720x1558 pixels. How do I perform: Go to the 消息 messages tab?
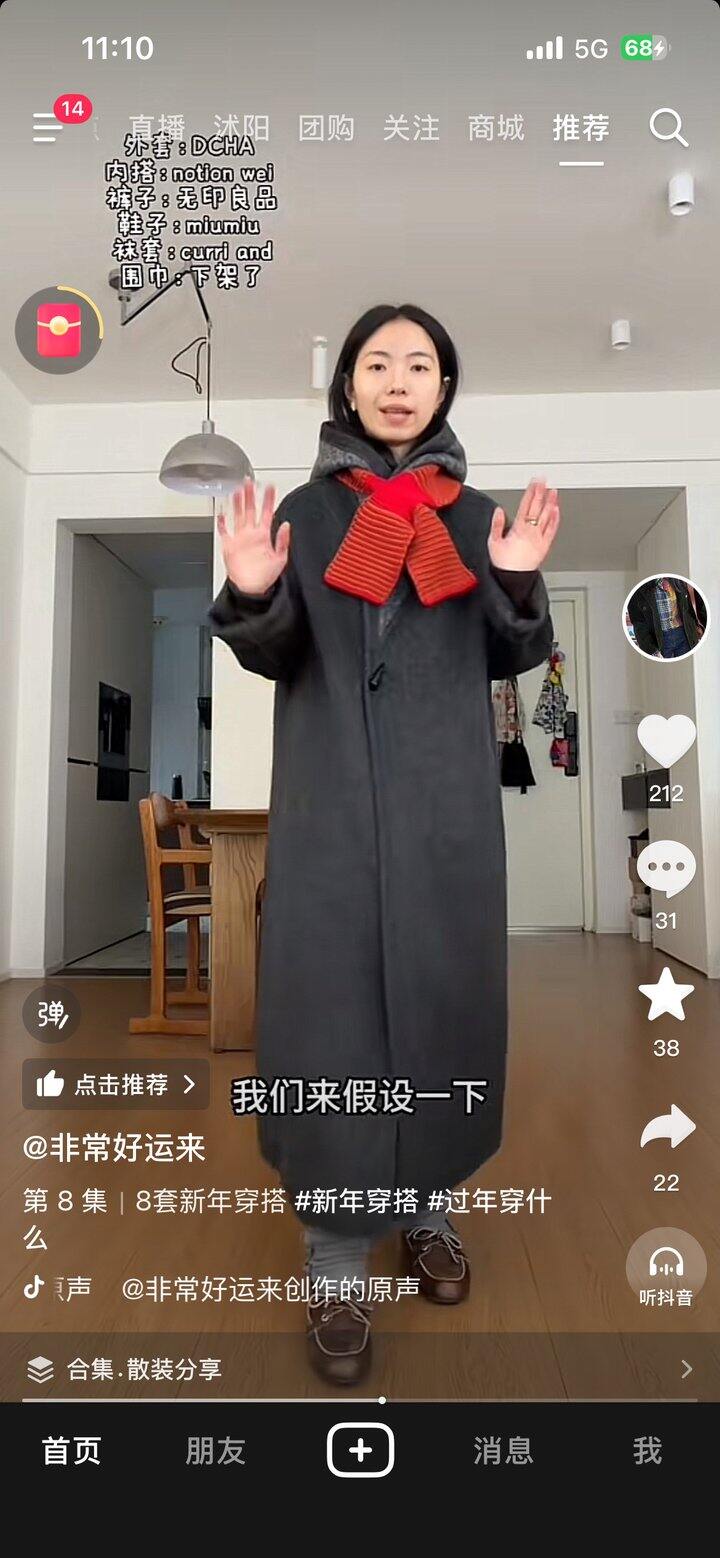(503, 1450)
